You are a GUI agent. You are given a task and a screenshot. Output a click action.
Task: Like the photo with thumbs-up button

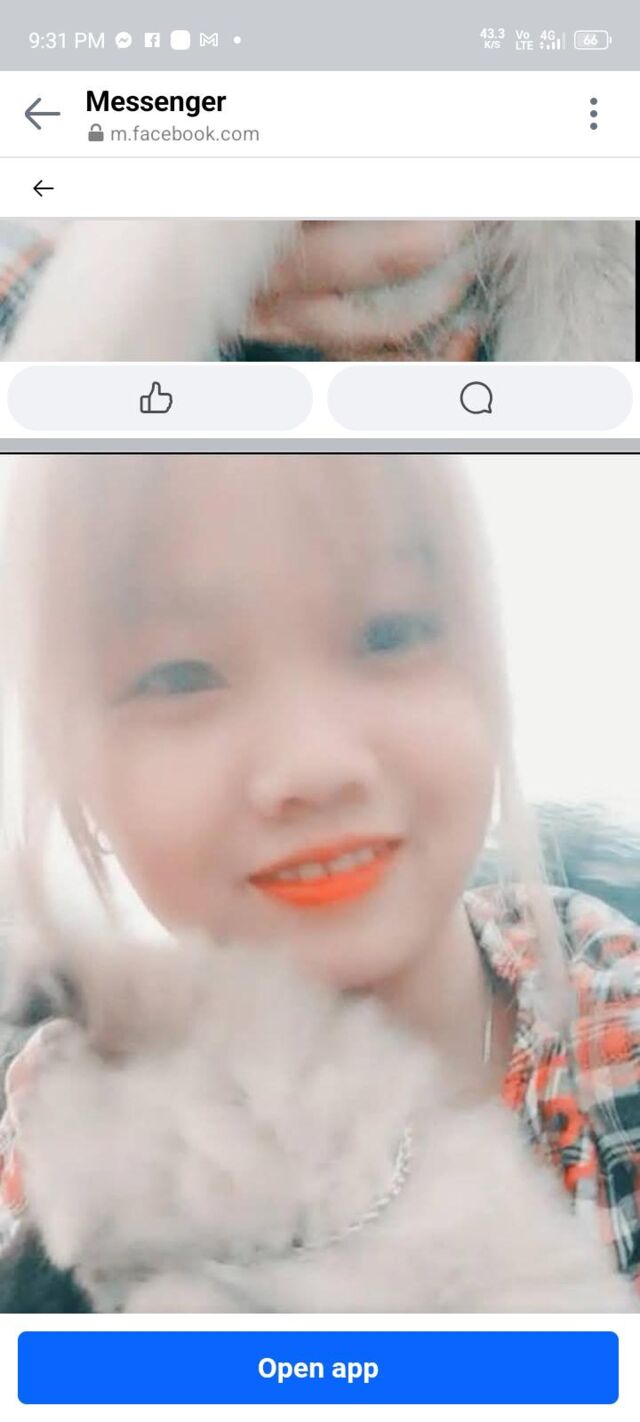coord(159,399)
